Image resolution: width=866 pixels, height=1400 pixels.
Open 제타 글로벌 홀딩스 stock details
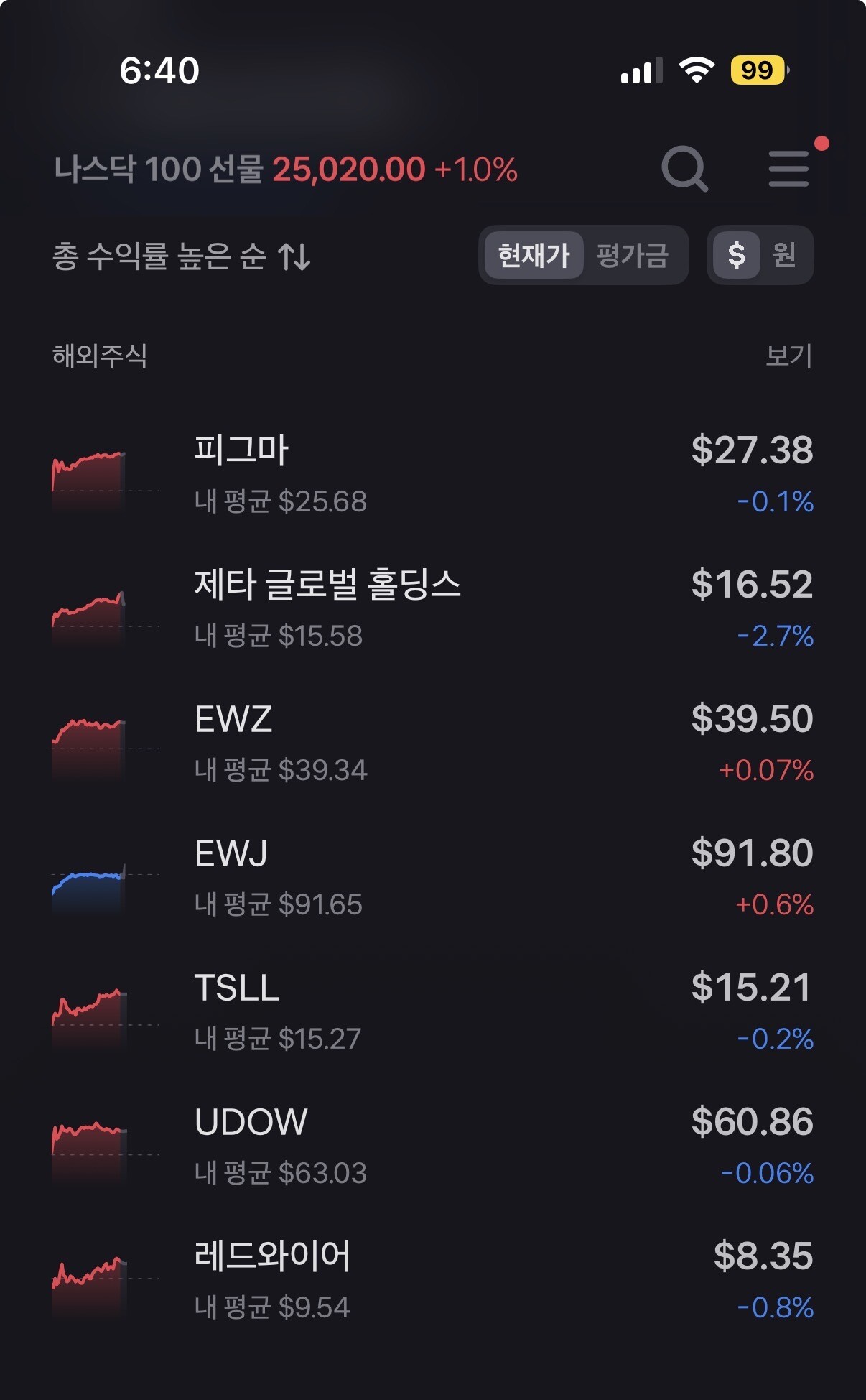(x=432, y=608)
